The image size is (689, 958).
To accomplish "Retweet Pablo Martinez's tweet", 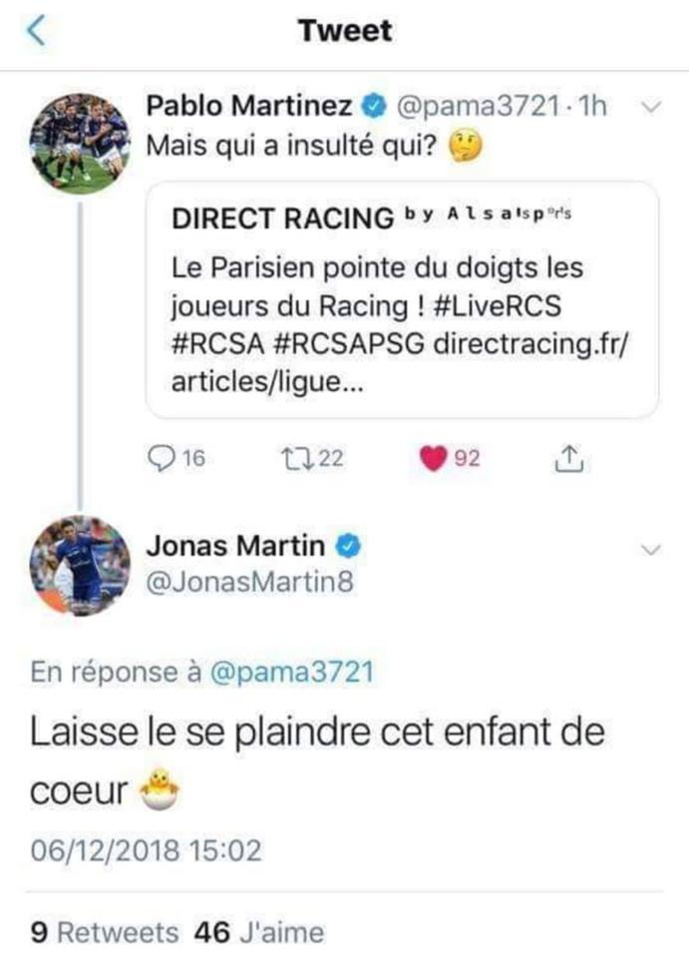I will click(299, 458).
